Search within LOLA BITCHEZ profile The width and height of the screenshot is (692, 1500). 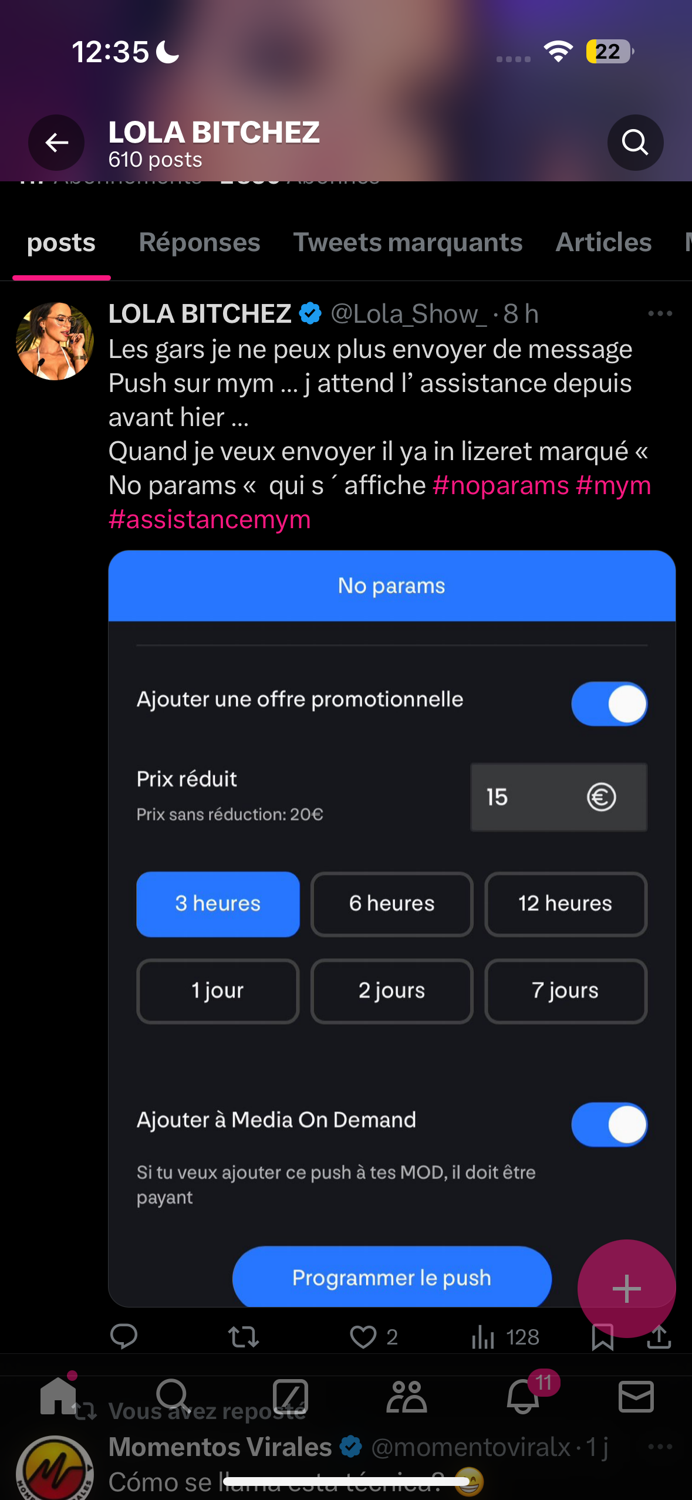[635, 143]
